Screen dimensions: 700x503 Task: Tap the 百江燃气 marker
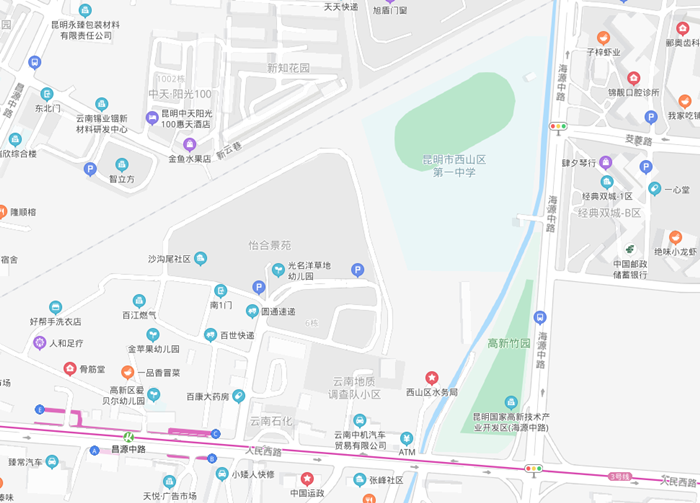click(x=139, y=301)
